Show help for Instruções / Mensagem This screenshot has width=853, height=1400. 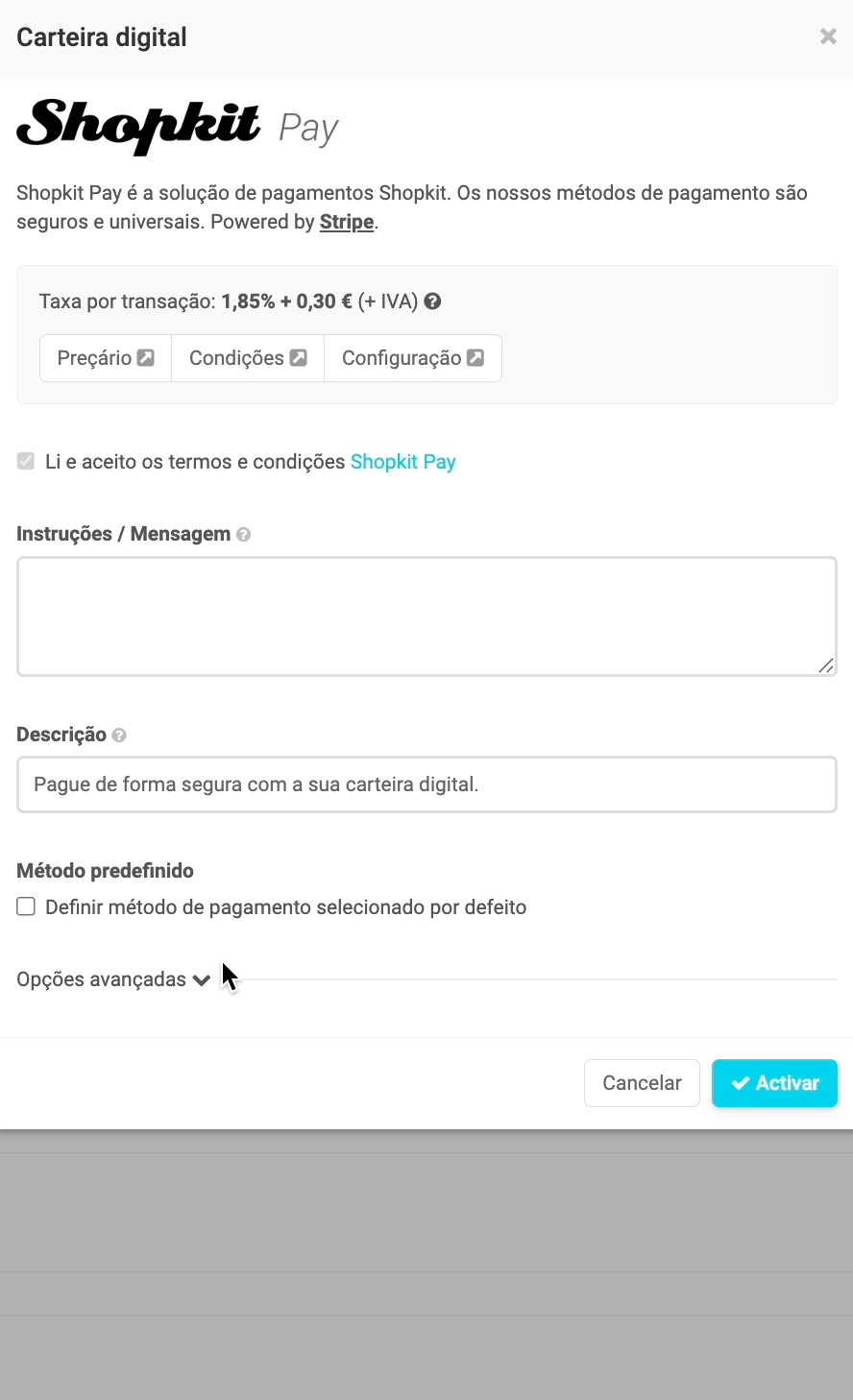244,535
